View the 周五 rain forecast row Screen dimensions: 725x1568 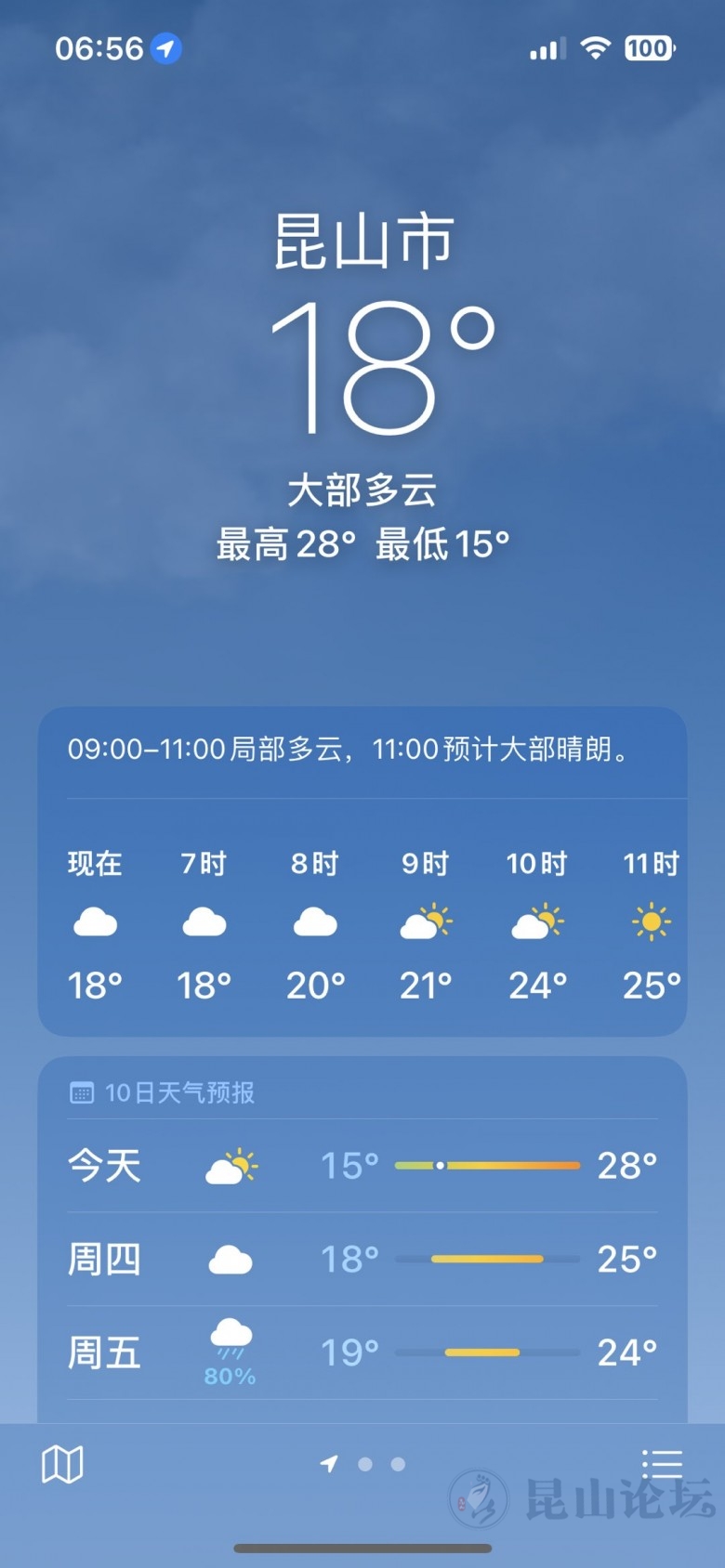pyautogui.click(x=362, y=1352)
